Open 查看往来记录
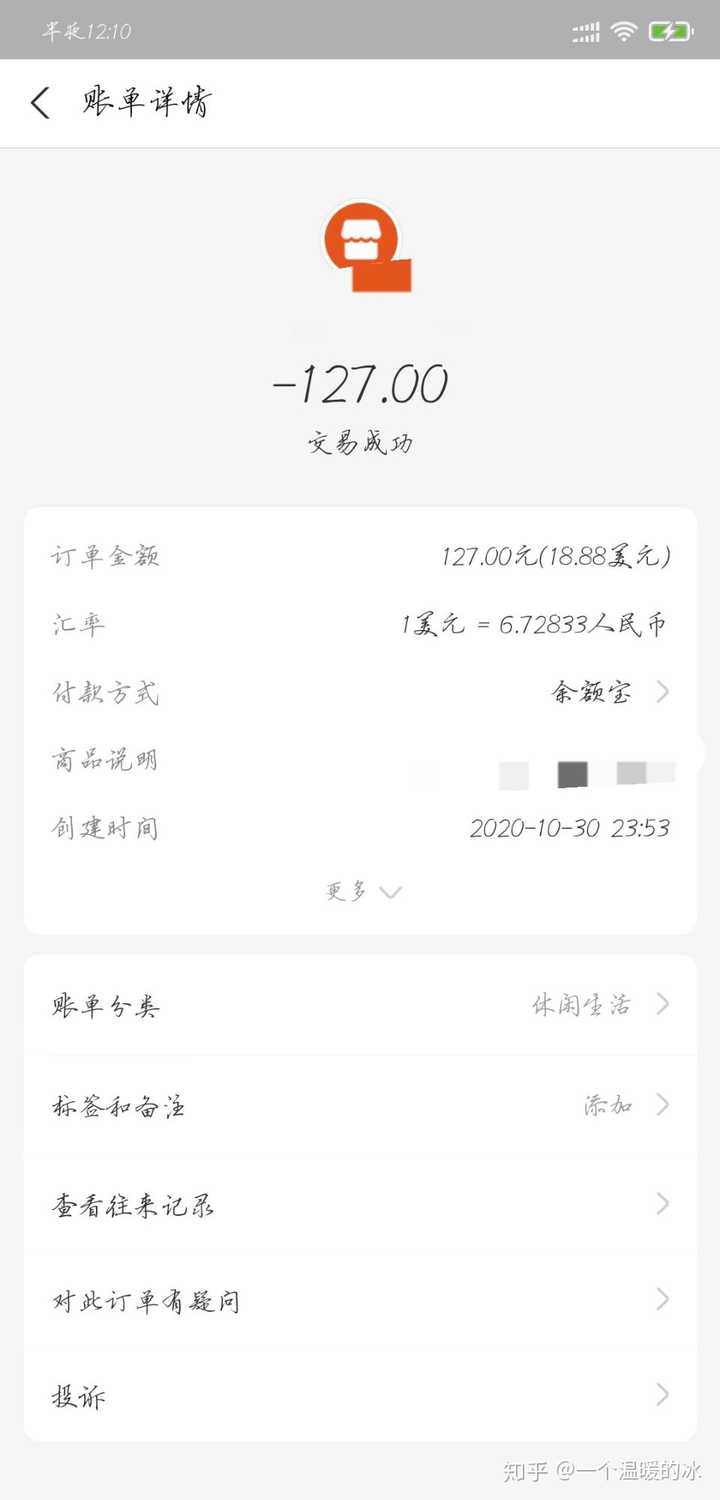 pos(360,1205)
